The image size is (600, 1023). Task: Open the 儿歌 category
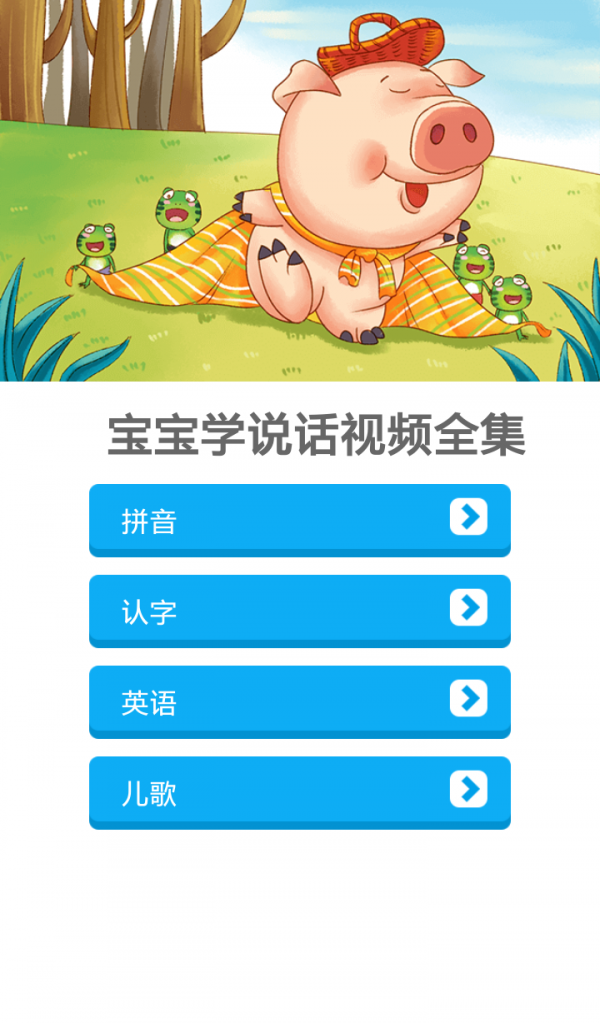[299, 792]
